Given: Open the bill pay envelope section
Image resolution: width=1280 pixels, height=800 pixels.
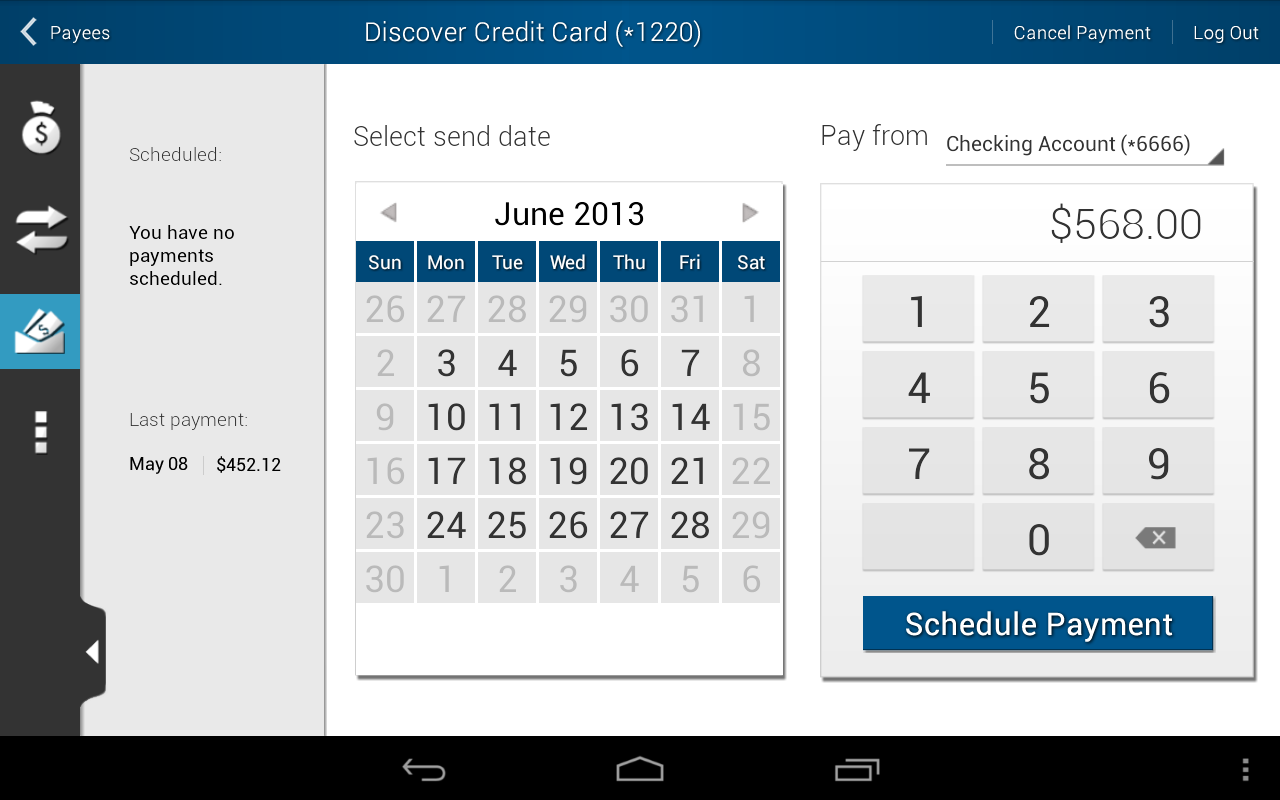Looking at the screenshot, I should [x=40, y=331].
